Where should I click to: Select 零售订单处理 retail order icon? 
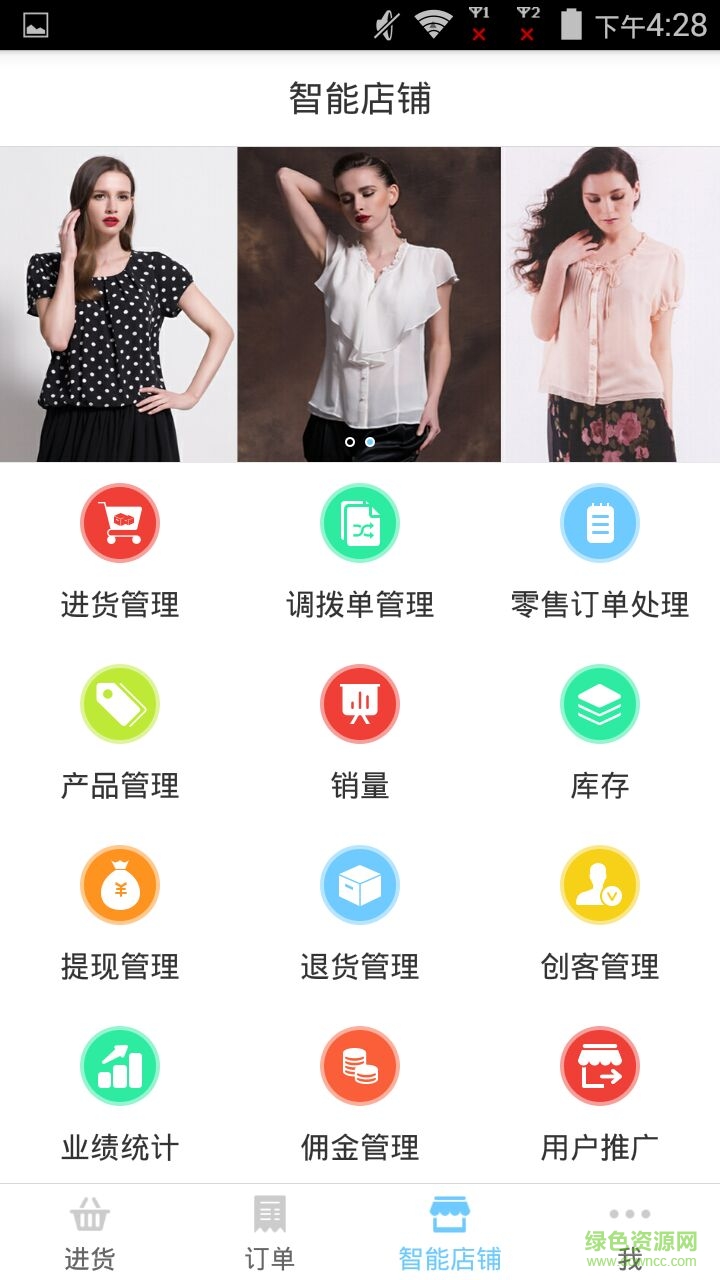click(600, 522)
